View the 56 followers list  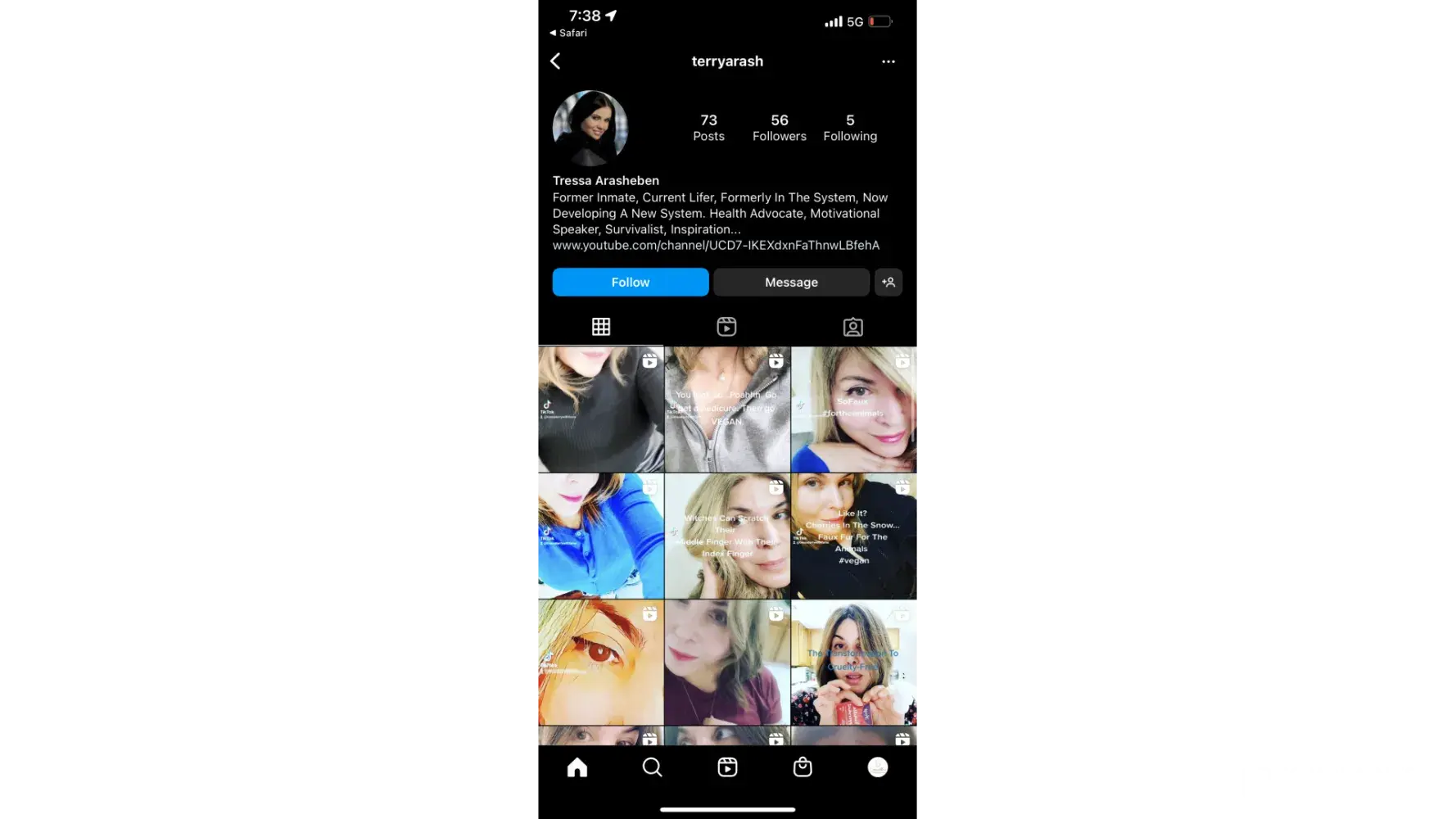[779, 128]
